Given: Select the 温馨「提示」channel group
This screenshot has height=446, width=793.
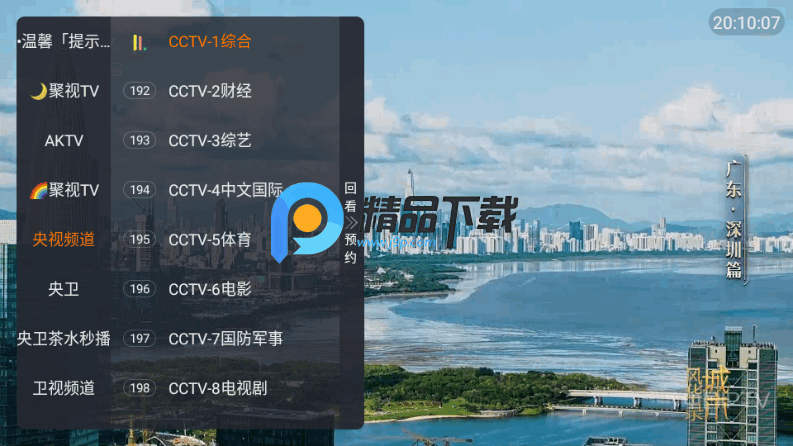Looking at the screenshot, I should [64, 42].
